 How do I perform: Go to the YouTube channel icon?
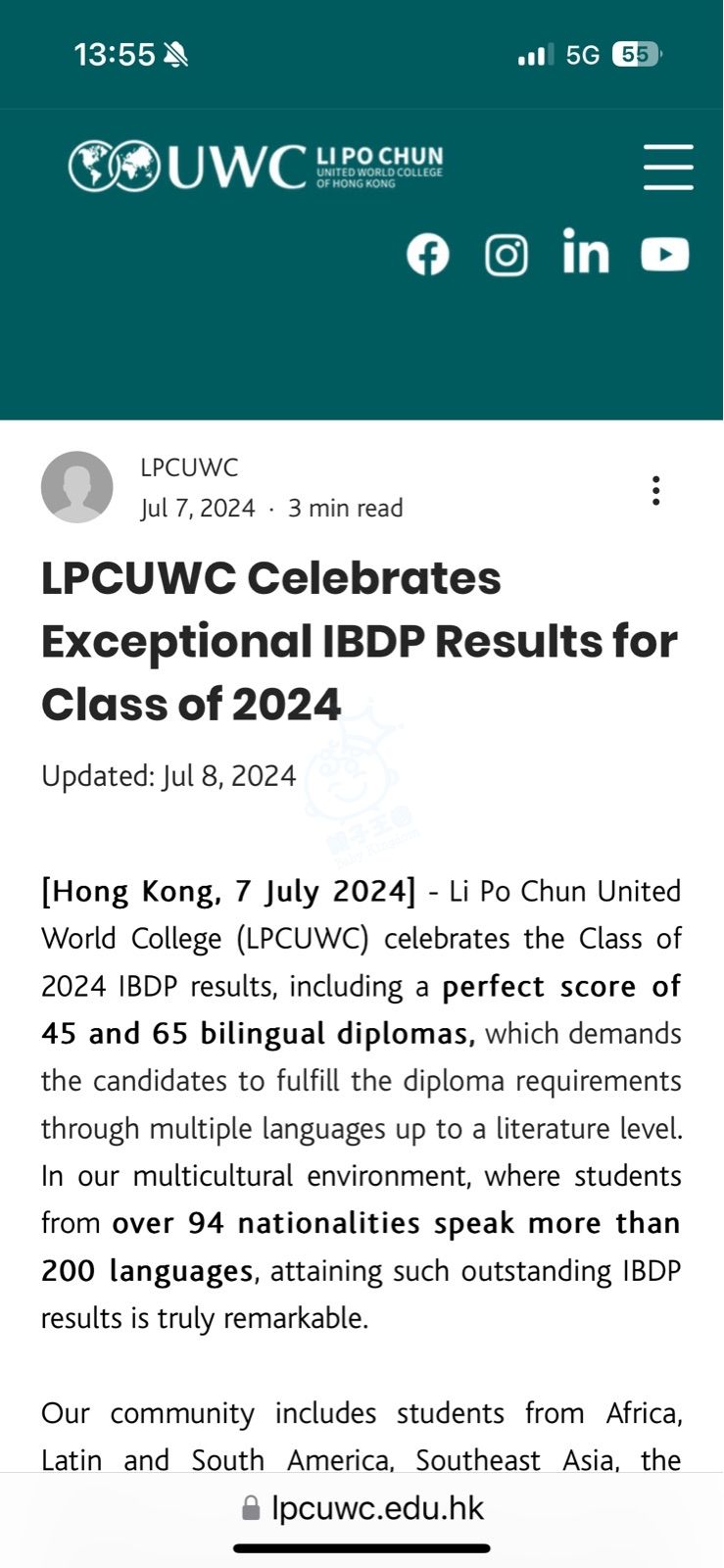(665, 255)
